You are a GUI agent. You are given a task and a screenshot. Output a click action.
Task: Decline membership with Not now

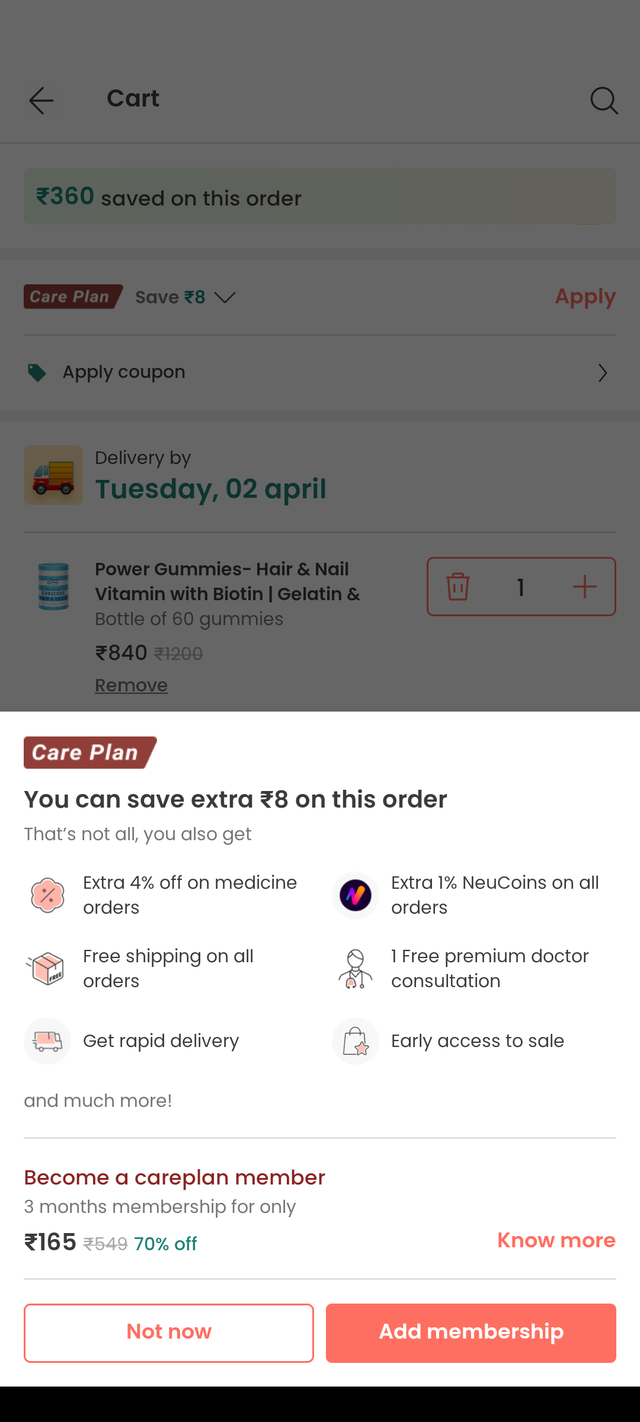[169, 1332]
